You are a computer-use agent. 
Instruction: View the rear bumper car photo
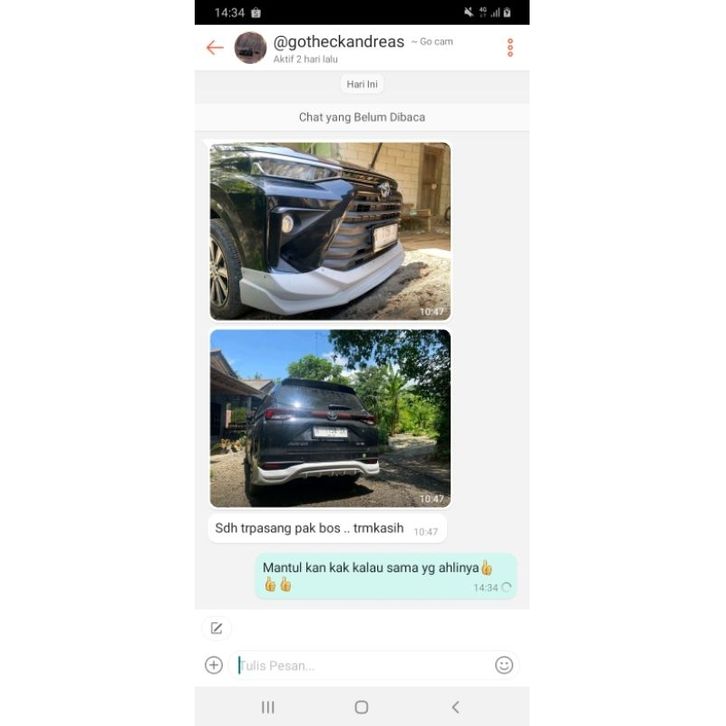click(x=330, y=418)
